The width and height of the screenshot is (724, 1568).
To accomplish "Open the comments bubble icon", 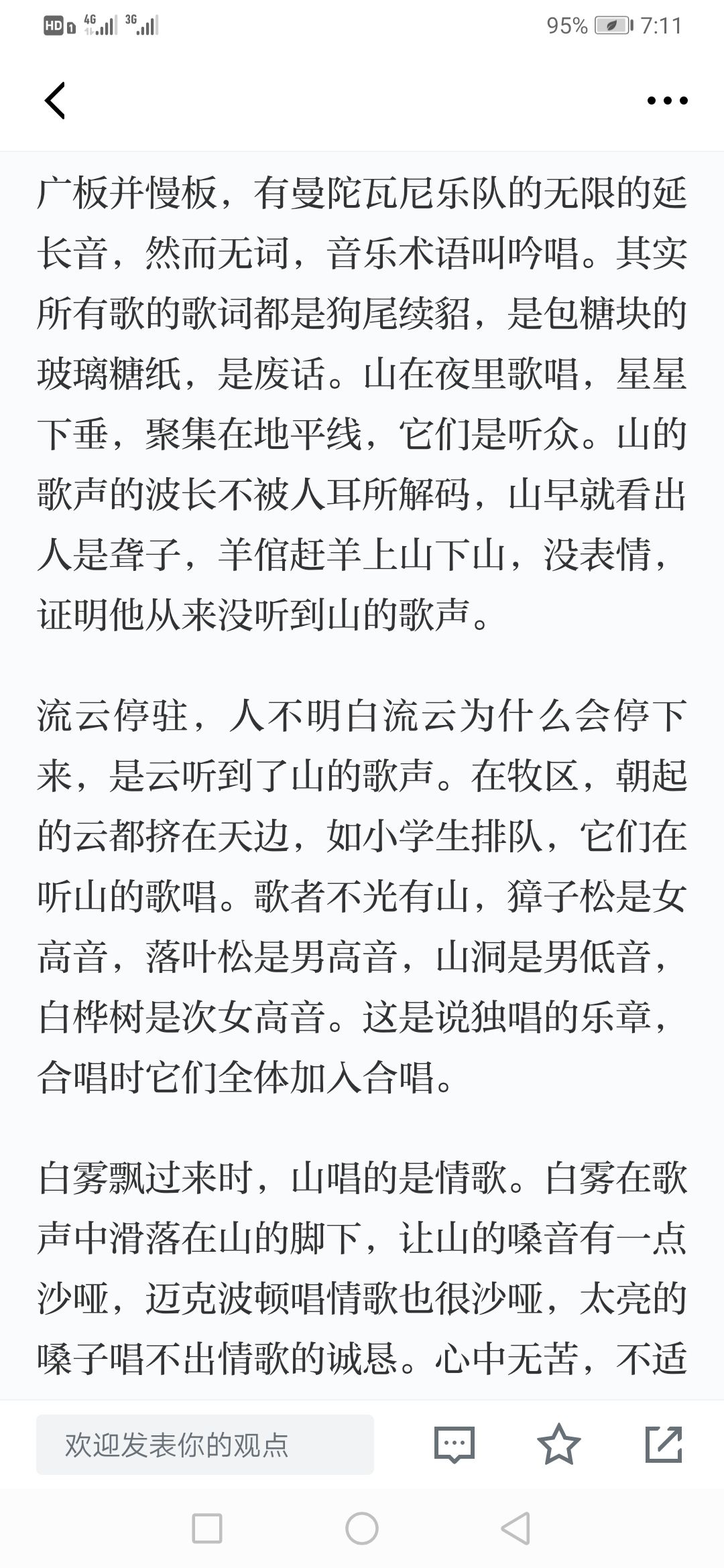I will coord(454,1445).
